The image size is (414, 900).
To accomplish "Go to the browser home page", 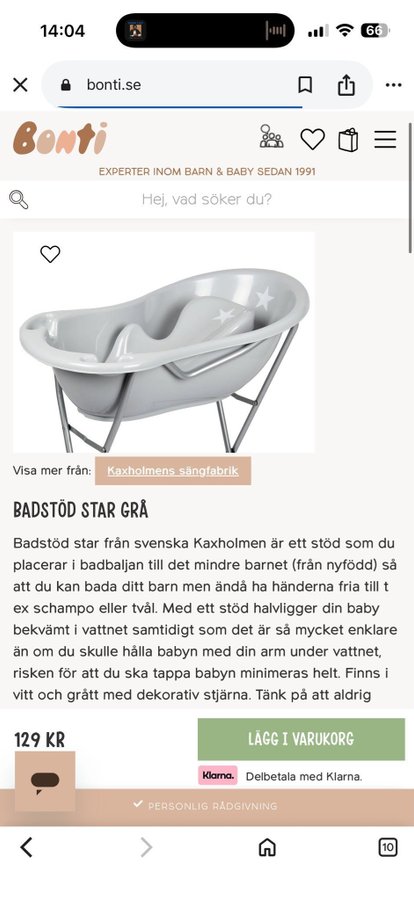I will pyautogui.click(x=267, y=847).
